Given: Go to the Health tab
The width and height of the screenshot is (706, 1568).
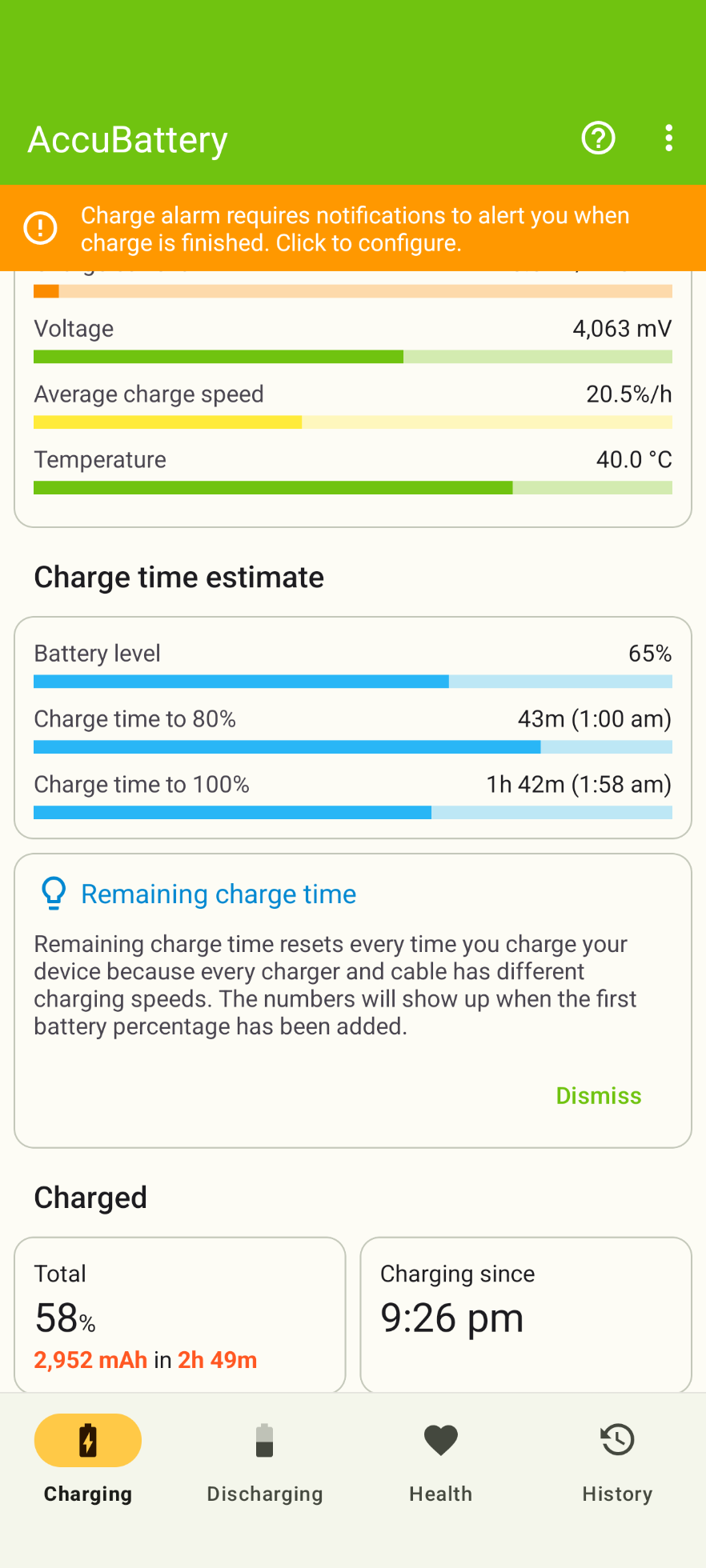Looking at the screenshot, I should coord(440,1459).
